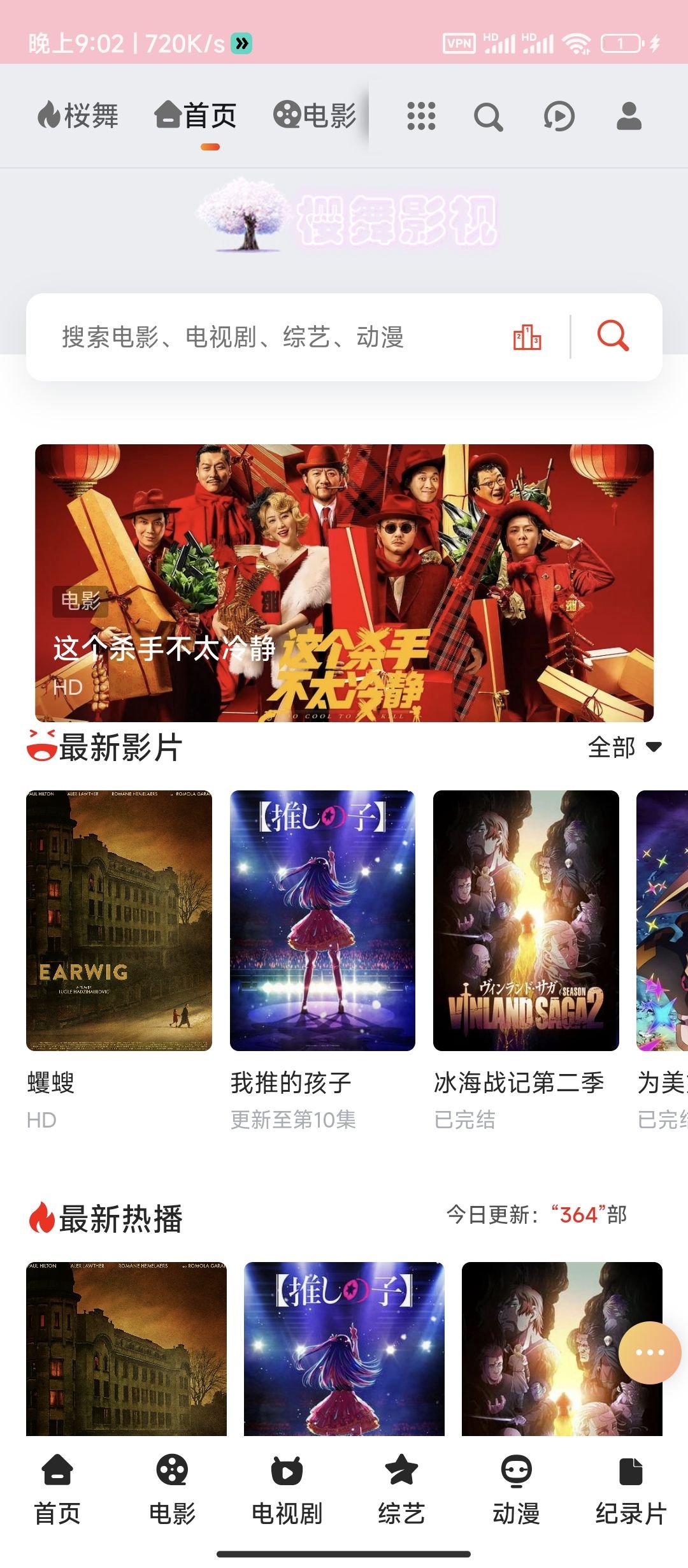Screen dimensions: 688x1568
Task: Submit search with the red magnifier
Action: [613, 336]
